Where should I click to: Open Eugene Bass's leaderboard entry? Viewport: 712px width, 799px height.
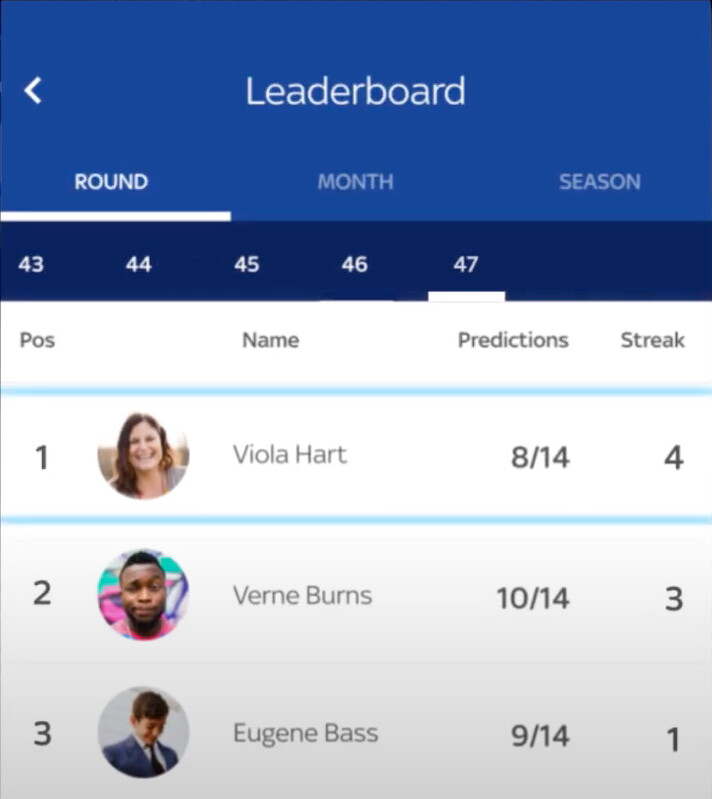tap(355, 734)
